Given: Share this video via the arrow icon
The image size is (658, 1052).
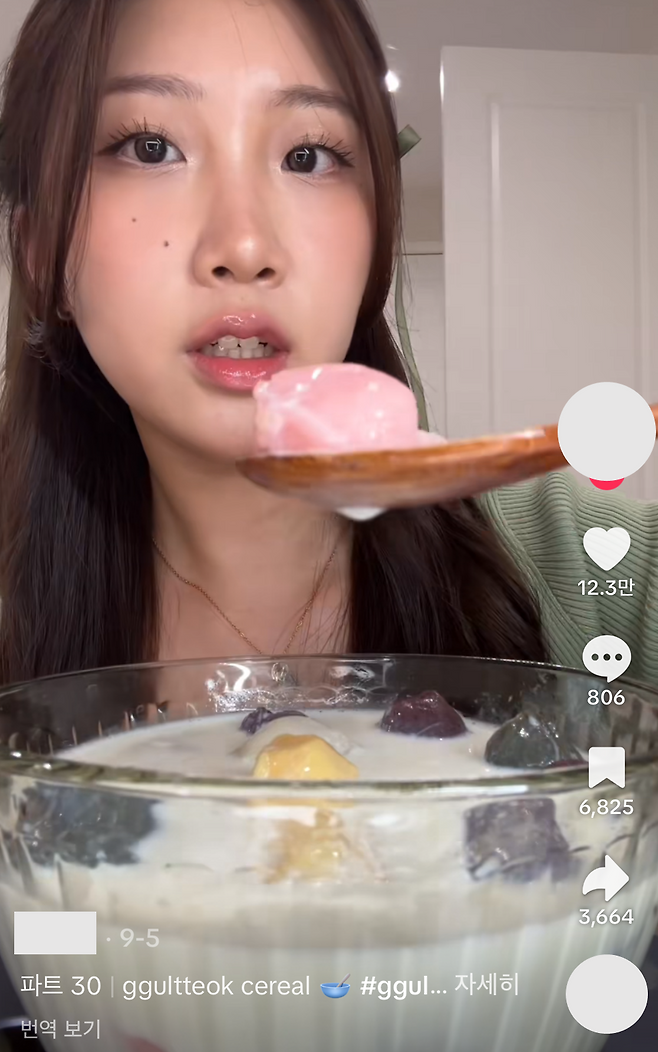Looking at the screenshot, I should pyautogui.click(x=606, y=878).
